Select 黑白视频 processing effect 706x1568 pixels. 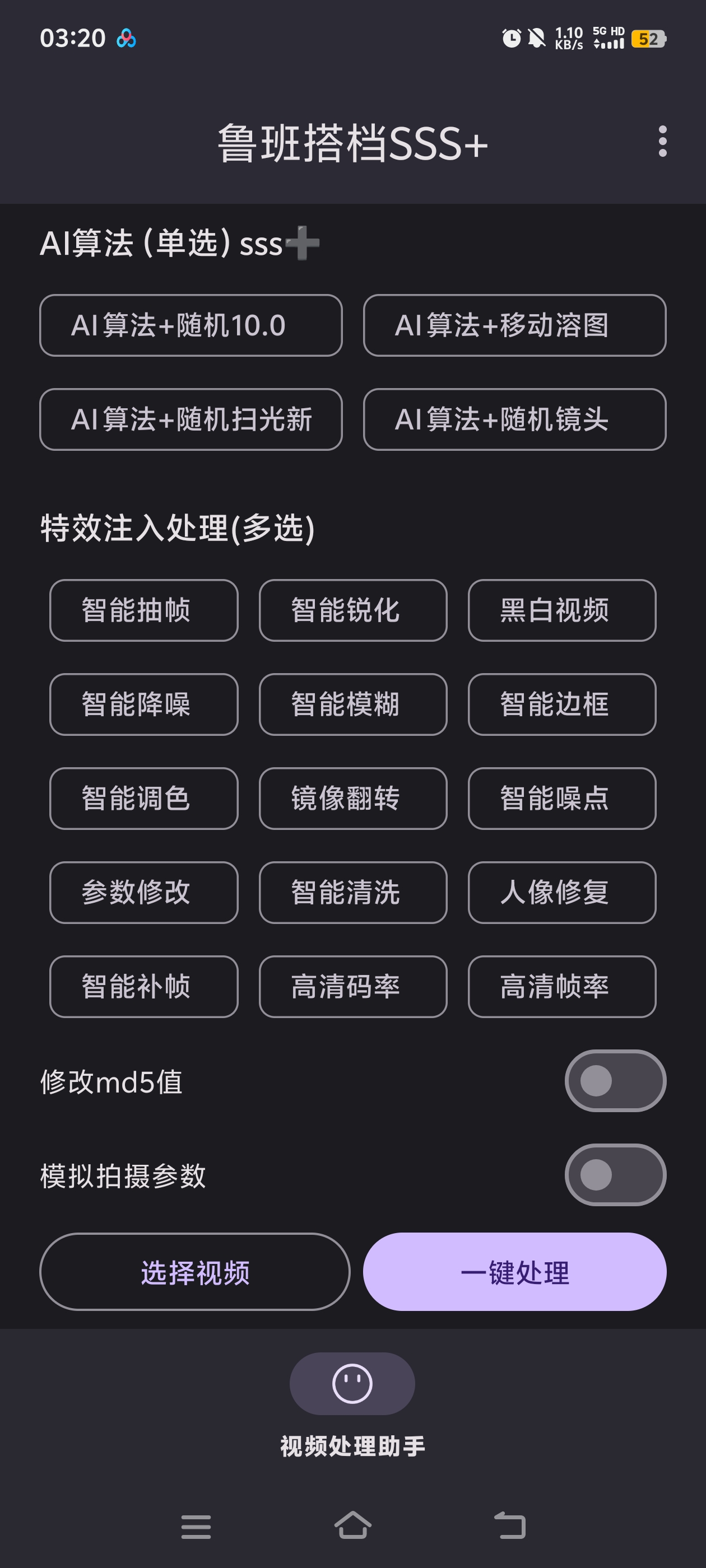(x=561, y=610)
